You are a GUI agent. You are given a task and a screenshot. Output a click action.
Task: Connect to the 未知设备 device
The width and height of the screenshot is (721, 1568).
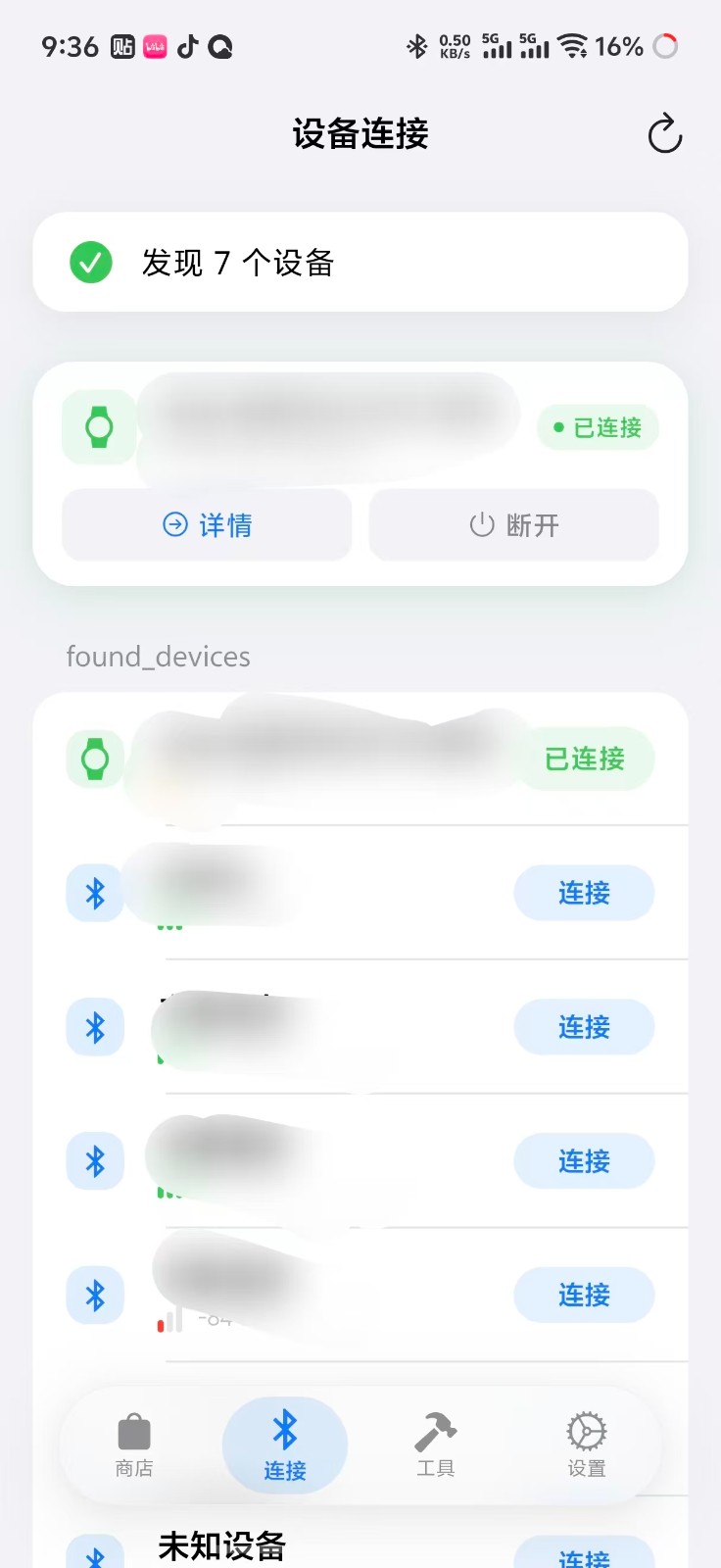pyautogui.click(x=584, y=1555)
